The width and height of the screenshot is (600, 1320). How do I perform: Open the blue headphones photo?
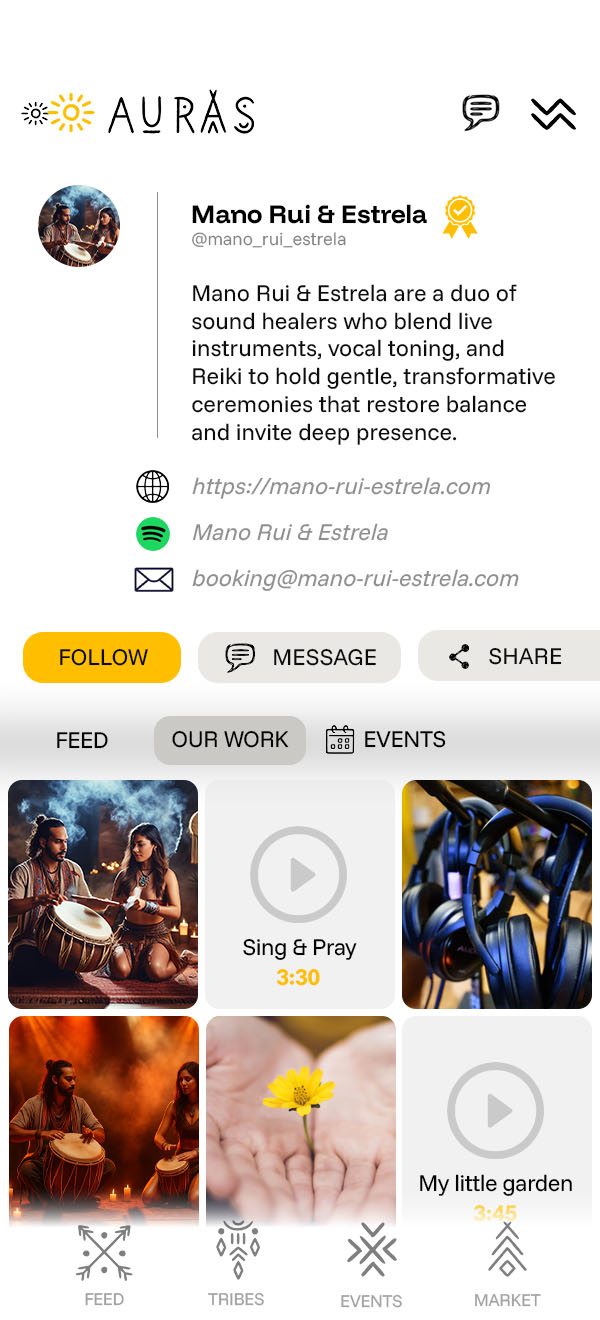(x=496, y=894)
